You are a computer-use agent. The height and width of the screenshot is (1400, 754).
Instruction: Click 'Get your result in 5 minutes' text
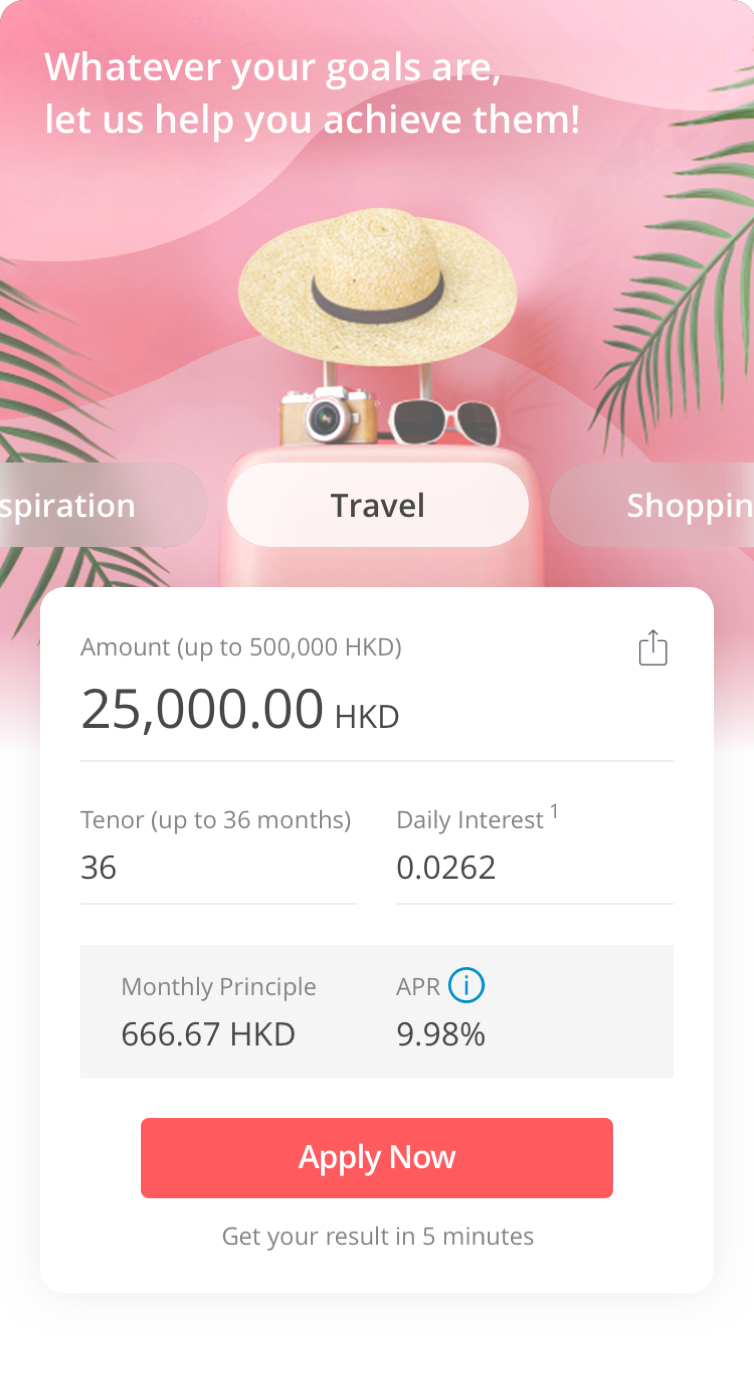377,1236
